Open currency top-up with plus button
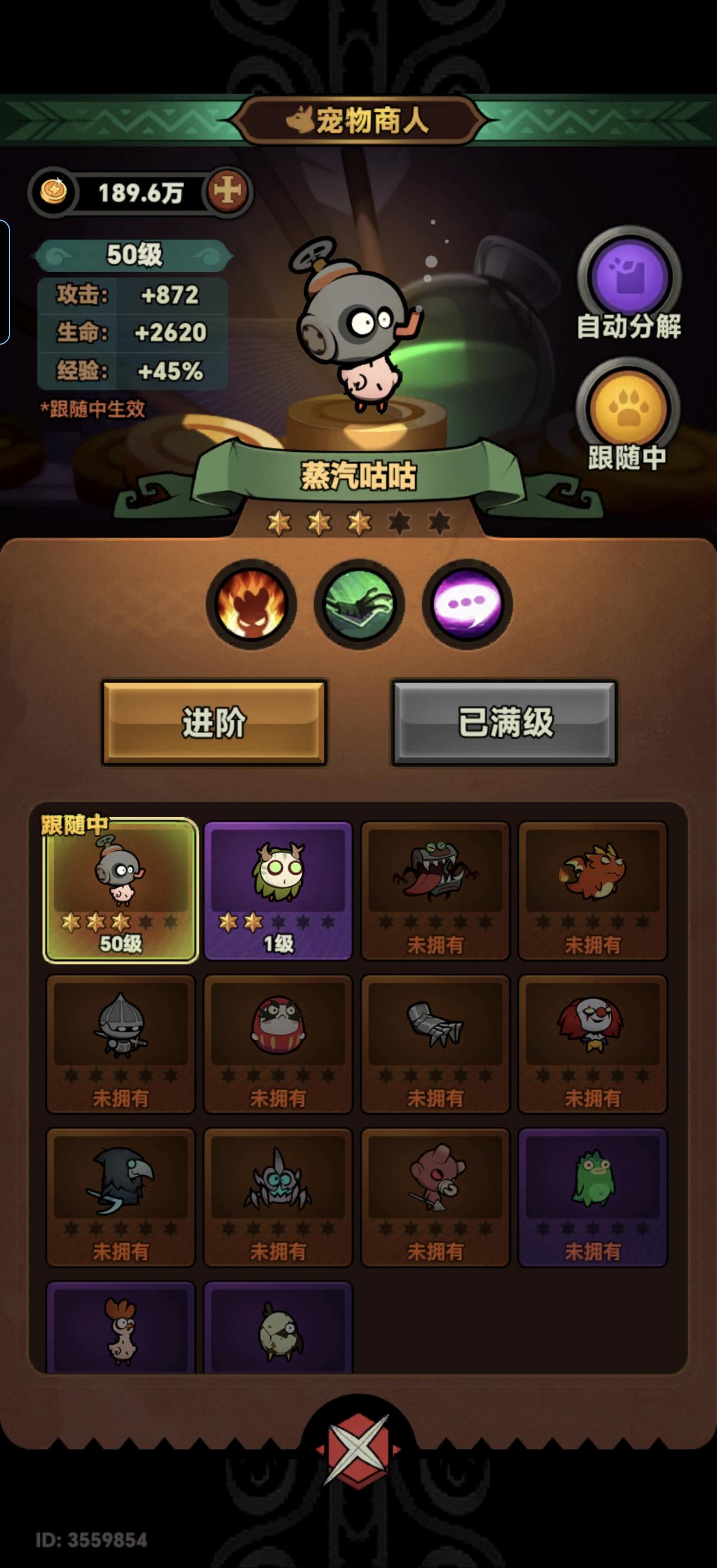Screen dimensions: 717x1568 pyautogui.click(x=227, y=192)
